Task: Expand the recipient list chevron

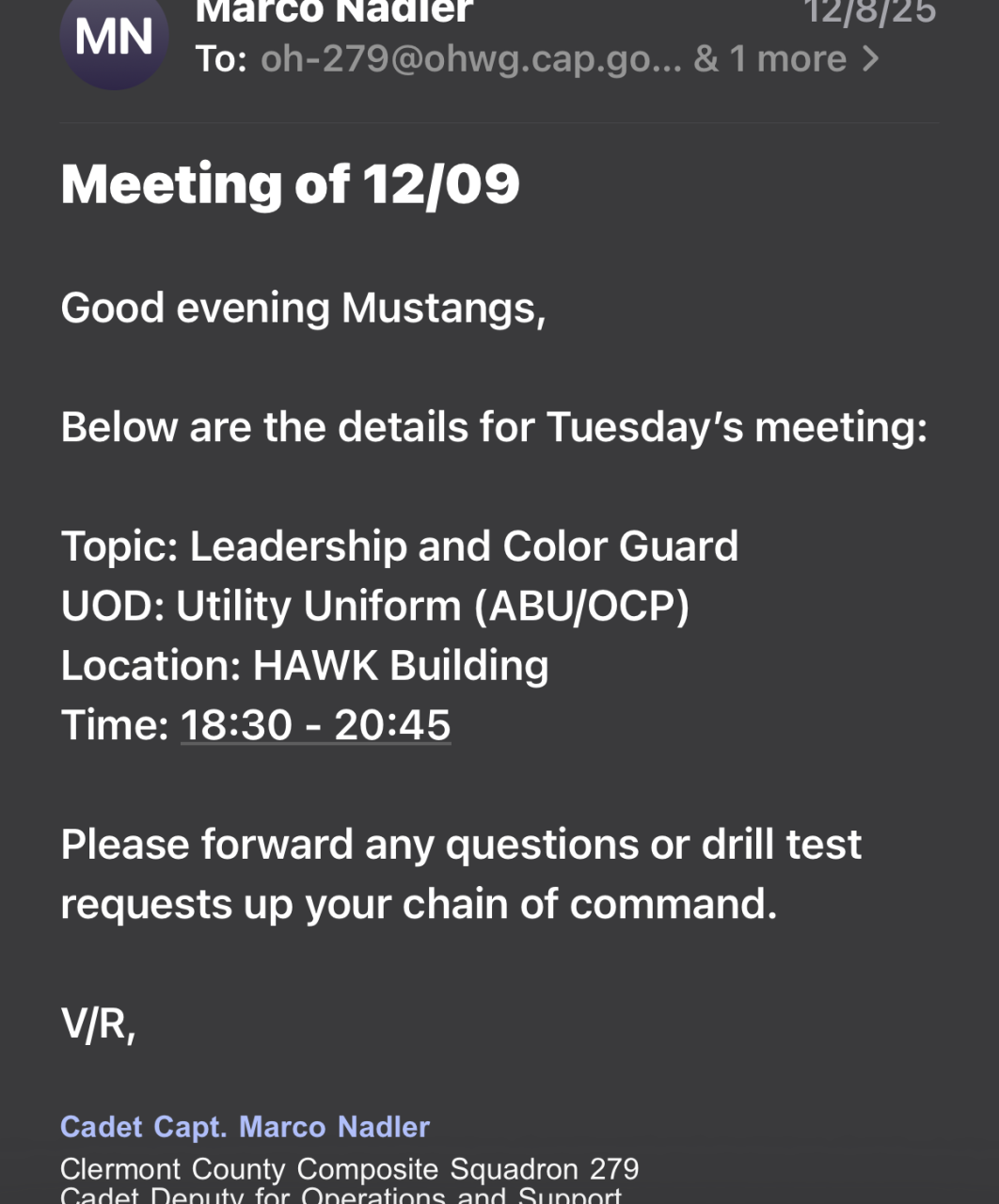Action: point(871,59)
